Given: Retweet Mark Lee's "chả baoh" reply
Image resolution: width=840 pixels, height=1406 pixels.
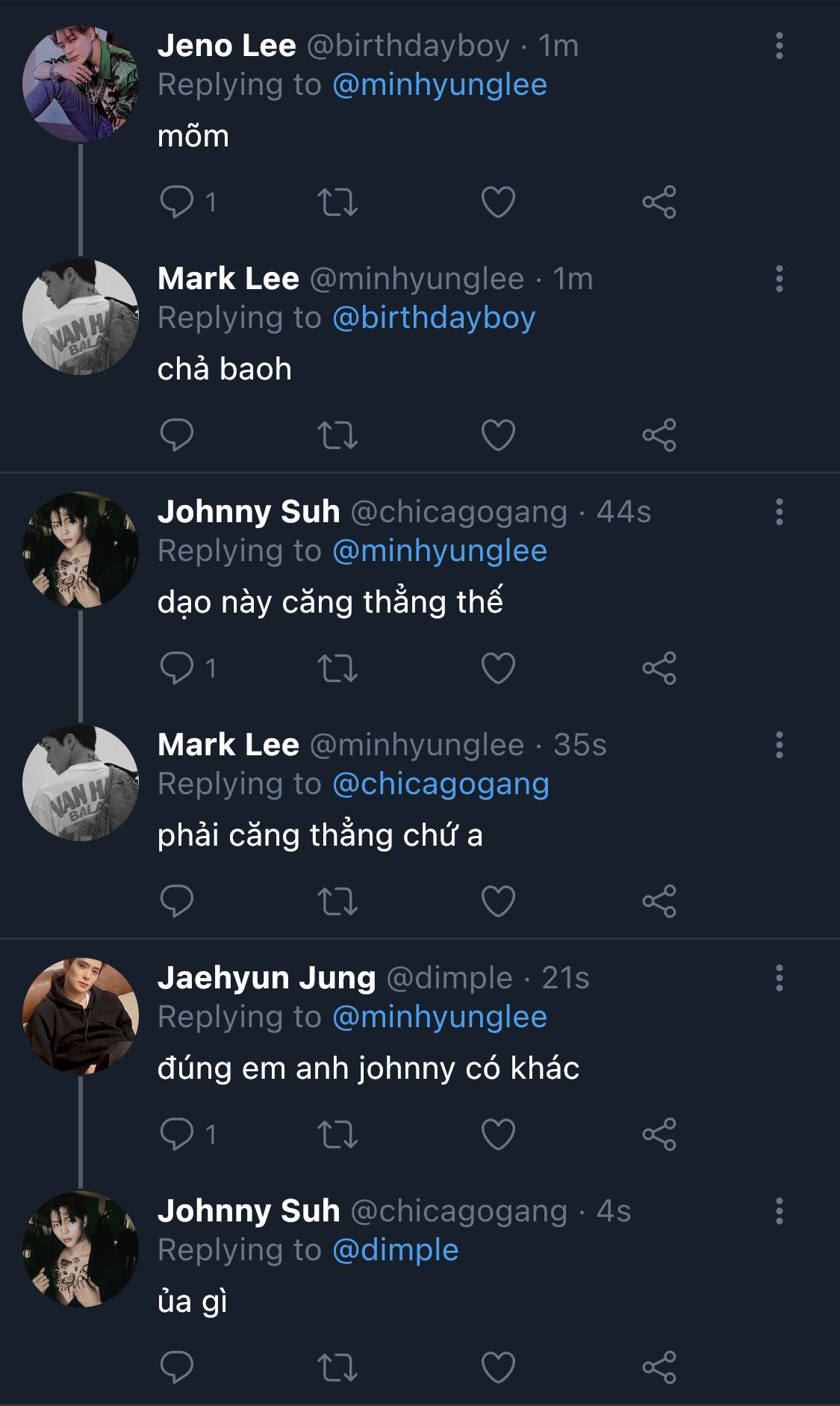Looking at the screenshot, I should tap(337, 435).
